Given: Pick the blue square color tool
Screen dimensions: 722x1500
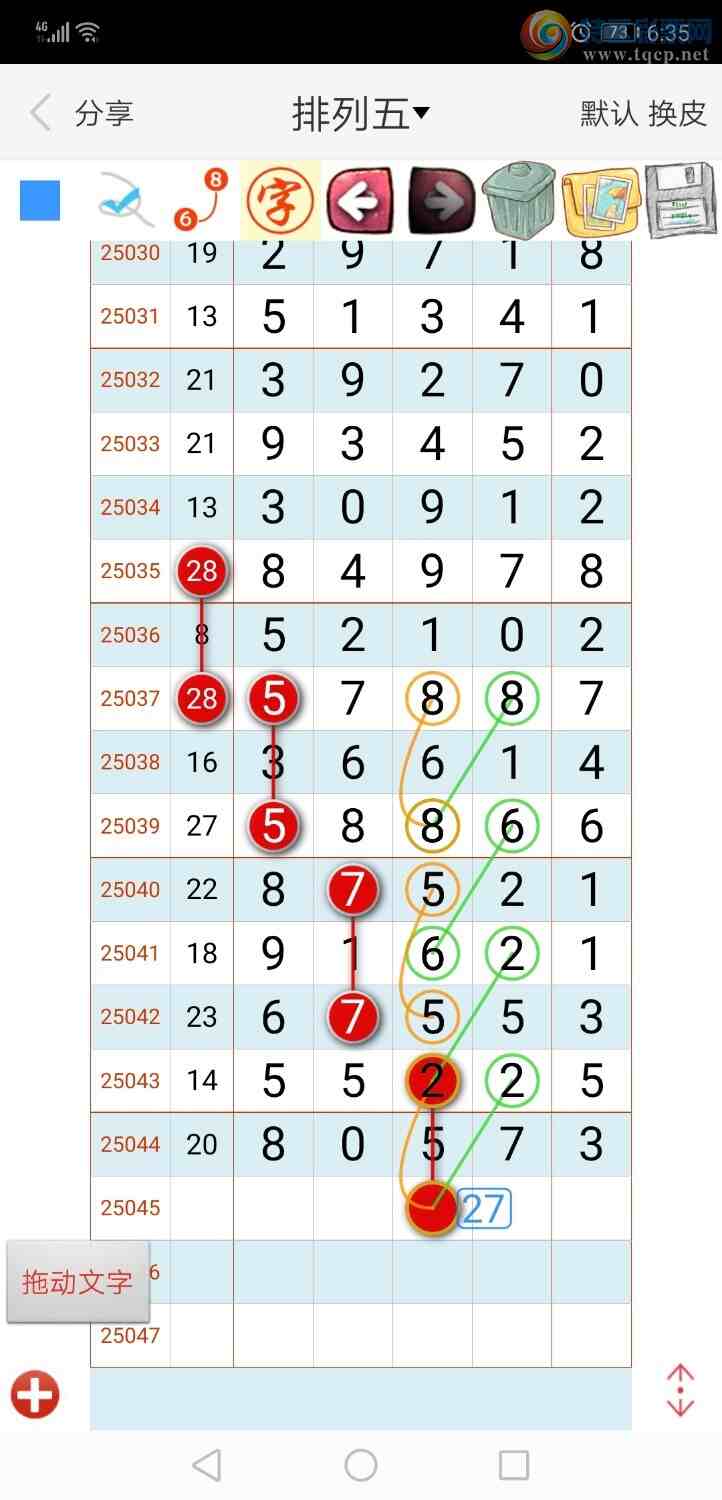Looking at the screenshot, I should tap(40, 201).
